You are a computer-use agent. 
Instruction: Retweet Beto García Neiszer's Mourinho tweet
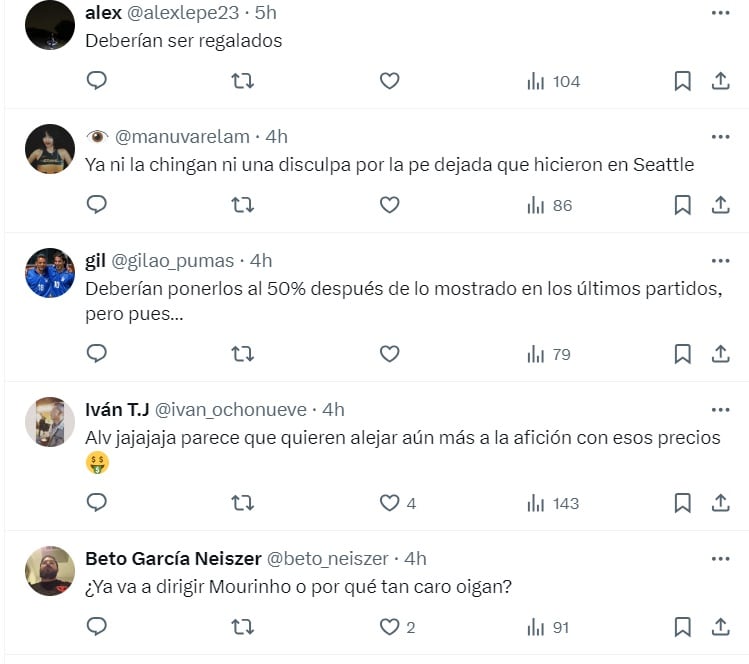coord(243,627)
